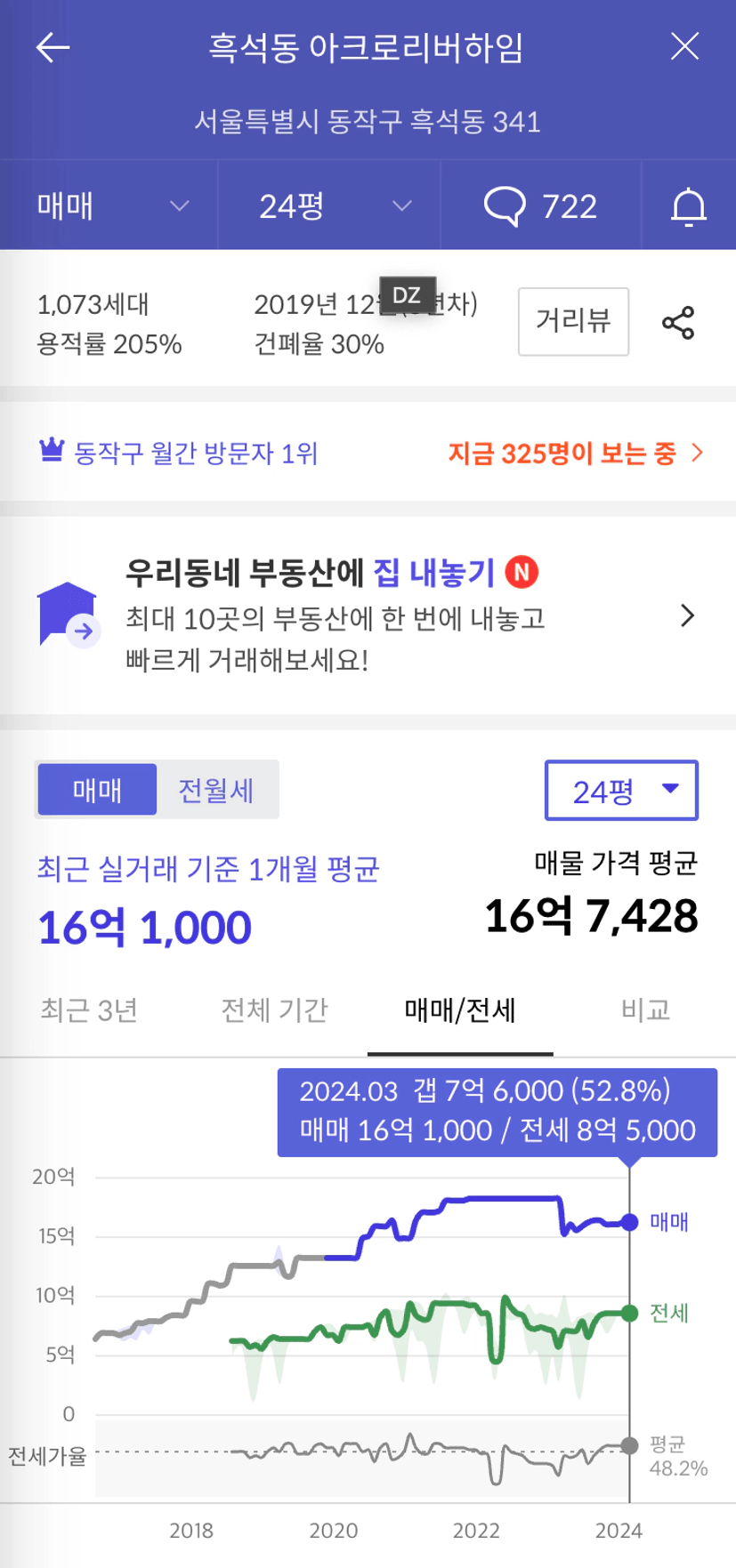
Task: Open 거리뷰 street view
Action: coord(573,321)
